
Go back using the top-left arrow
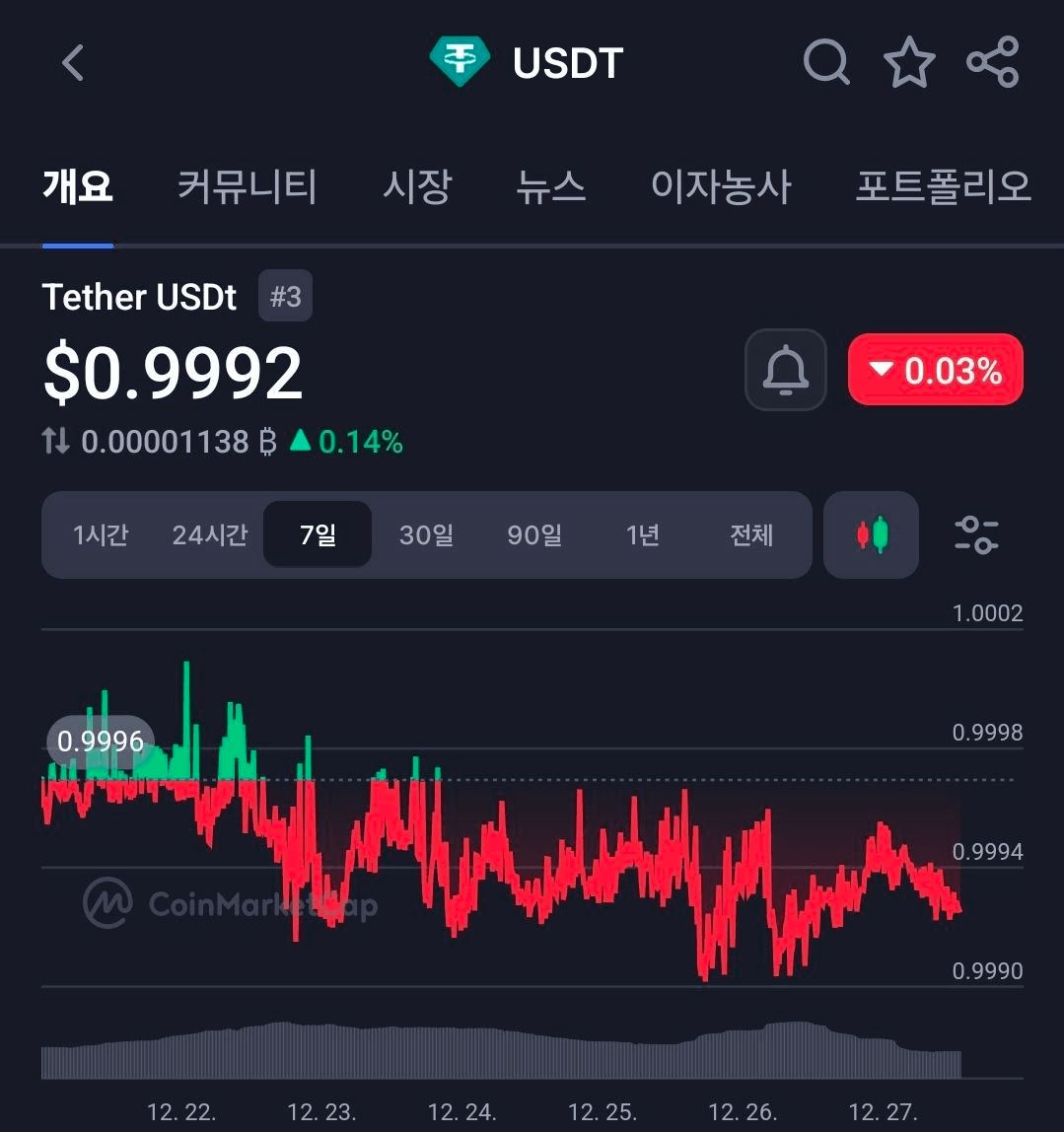tap(73, 63)
